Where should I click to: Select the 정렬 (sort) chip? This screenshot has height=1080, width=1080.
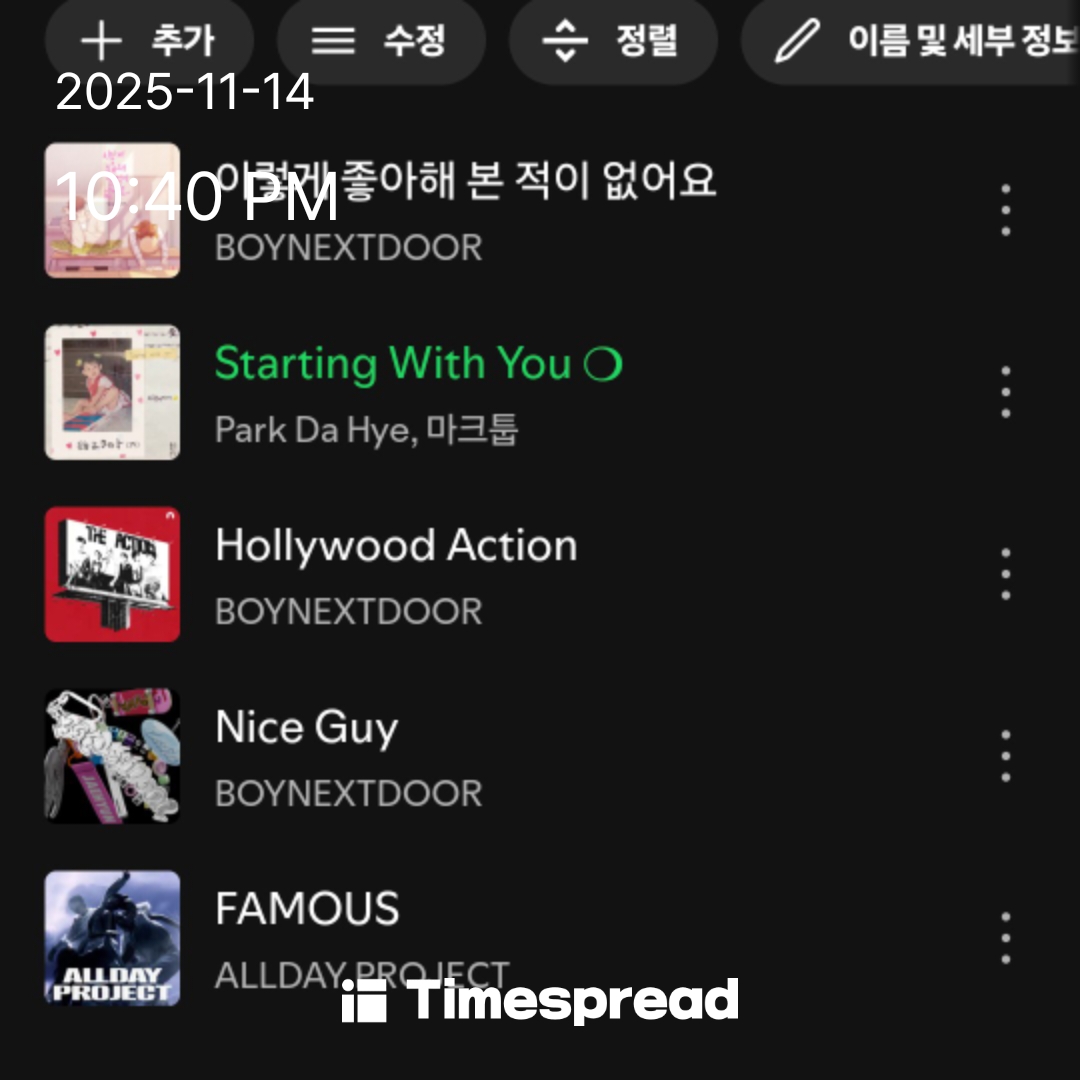(612, 42)
